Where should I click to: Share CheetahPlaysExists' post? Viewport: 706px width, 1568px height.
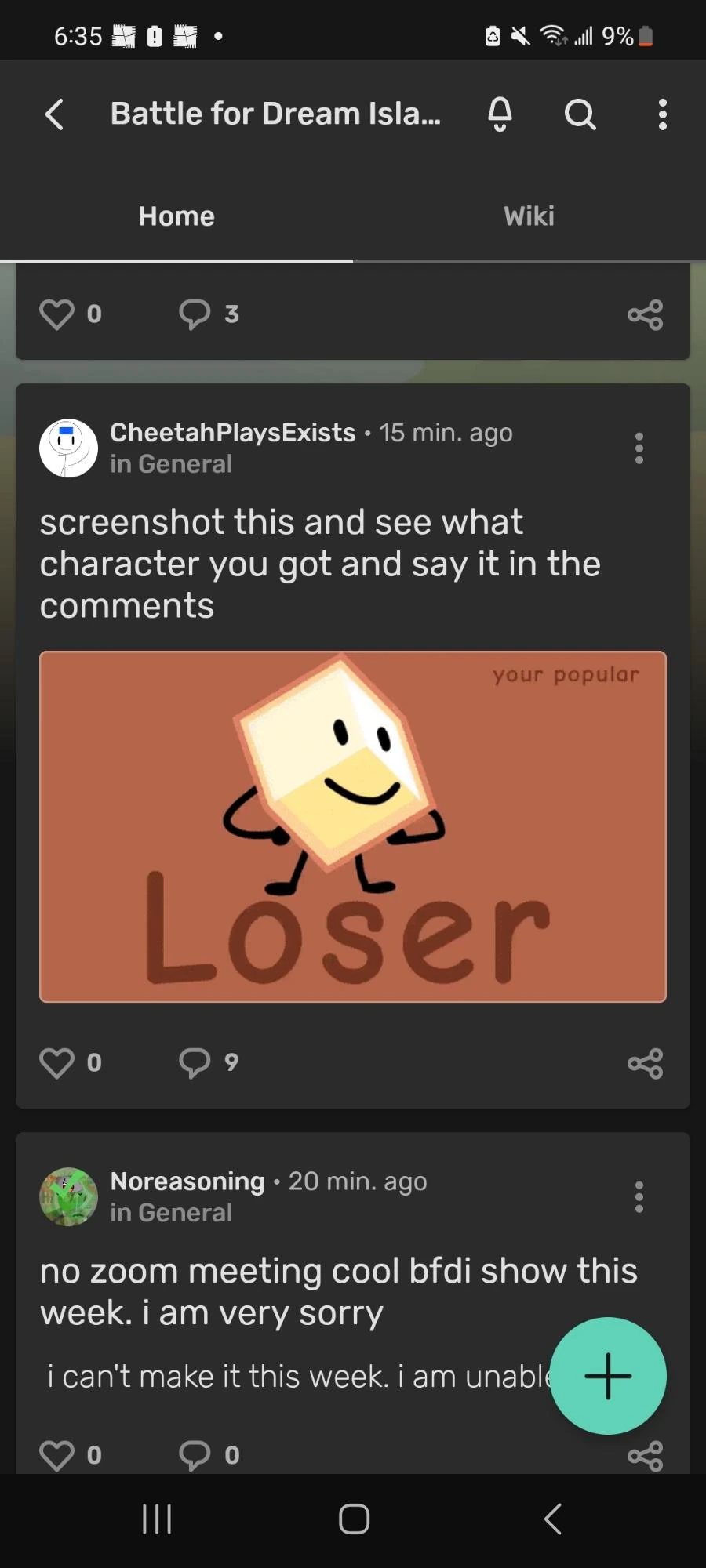coord(646,1063)
